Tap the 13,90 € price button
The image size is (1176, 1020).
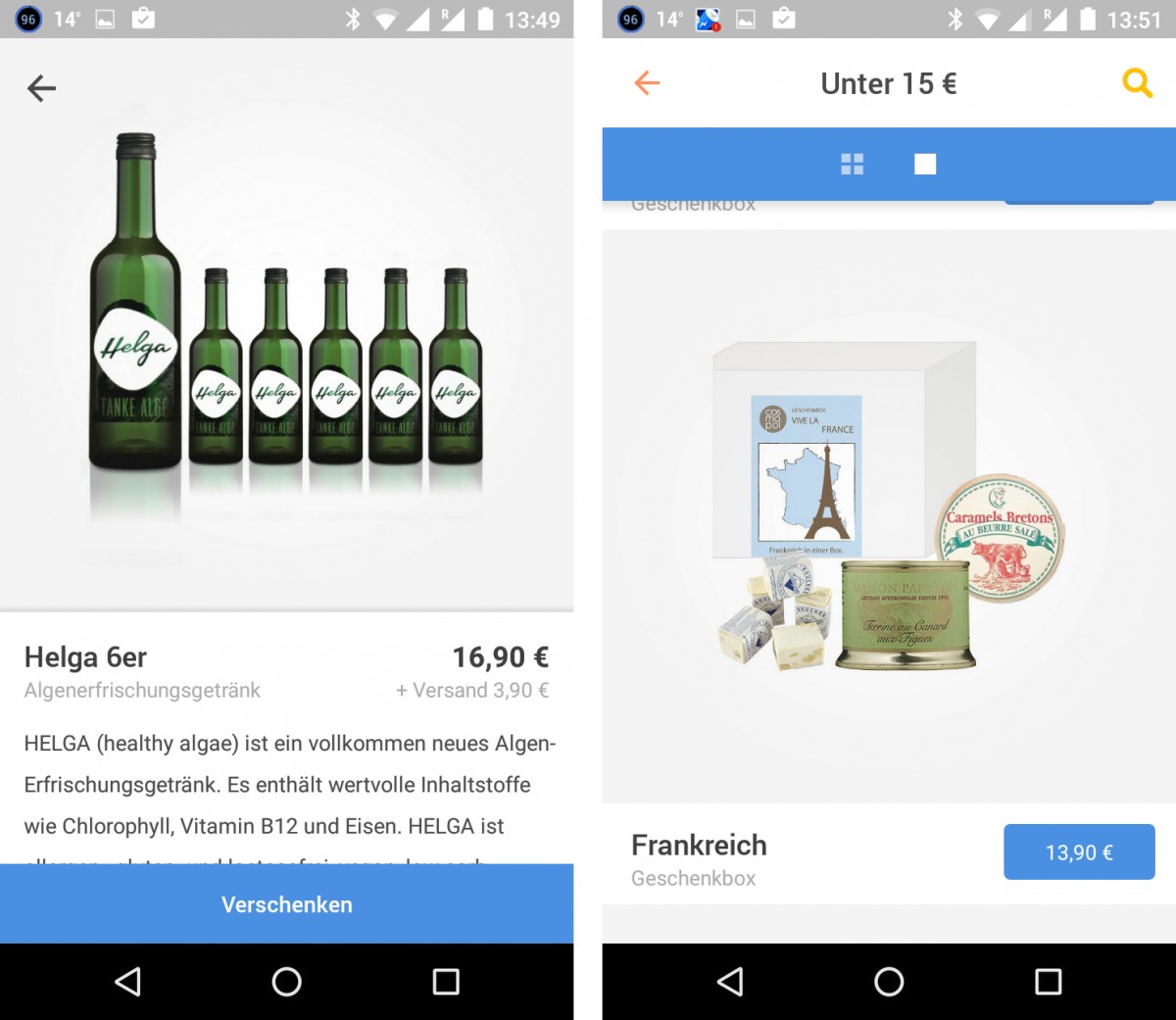(x=1079, y=851)
